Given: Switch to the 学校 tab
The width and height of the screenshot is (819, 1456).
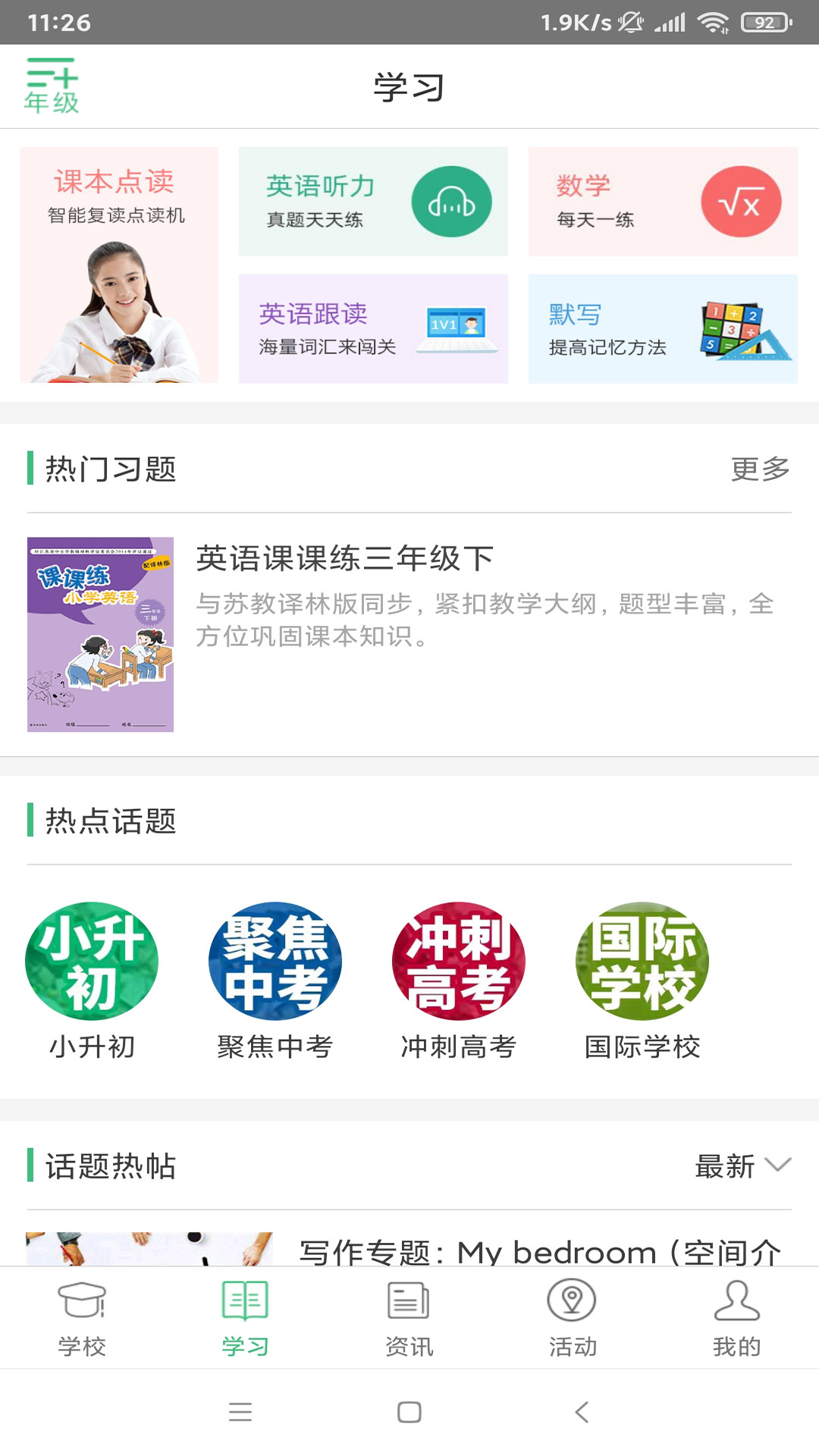Looking at the screenshot, I should click(x=82, y=1318).
